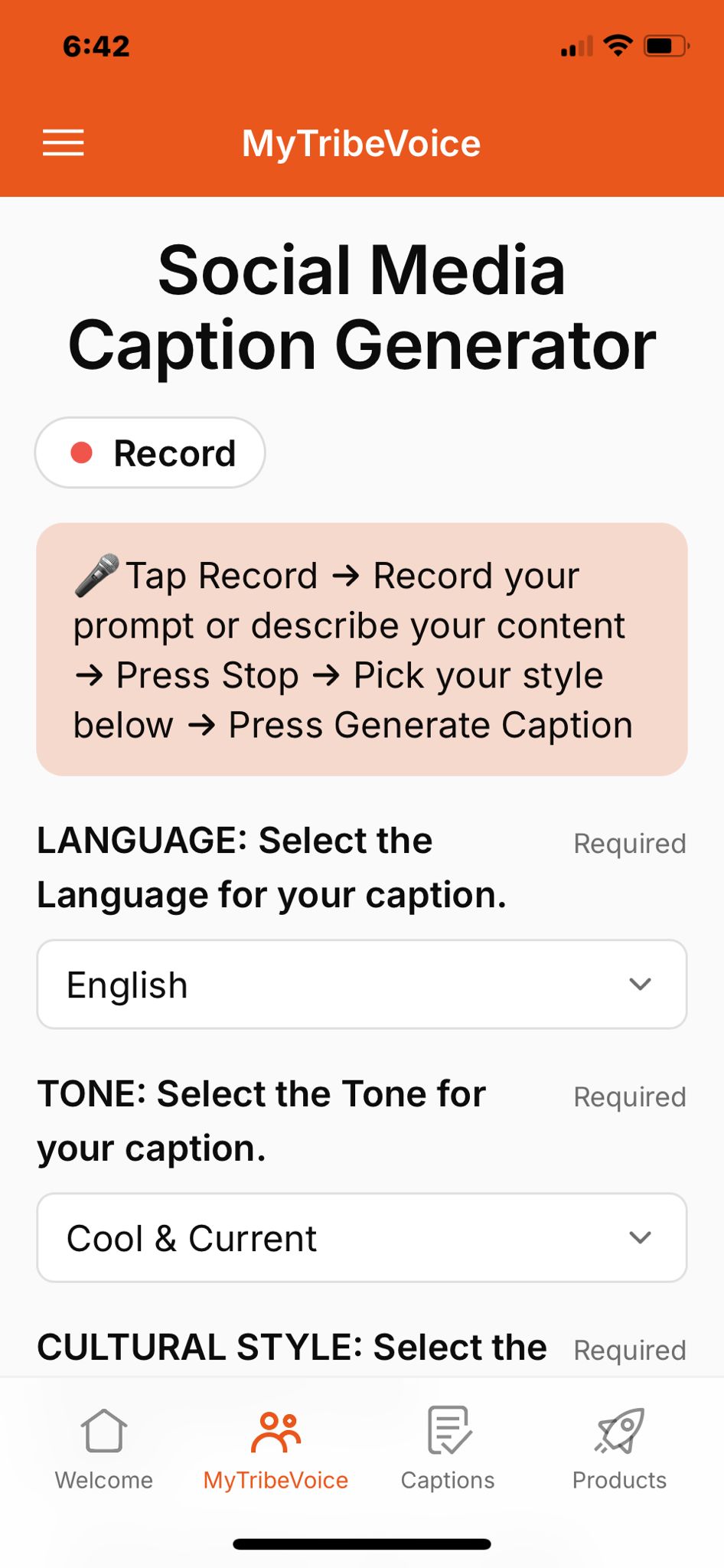Tap the home indicator bar at bottom
Image resolution: width=724 pixels, height=1568 pixels.
point(362,1542)
